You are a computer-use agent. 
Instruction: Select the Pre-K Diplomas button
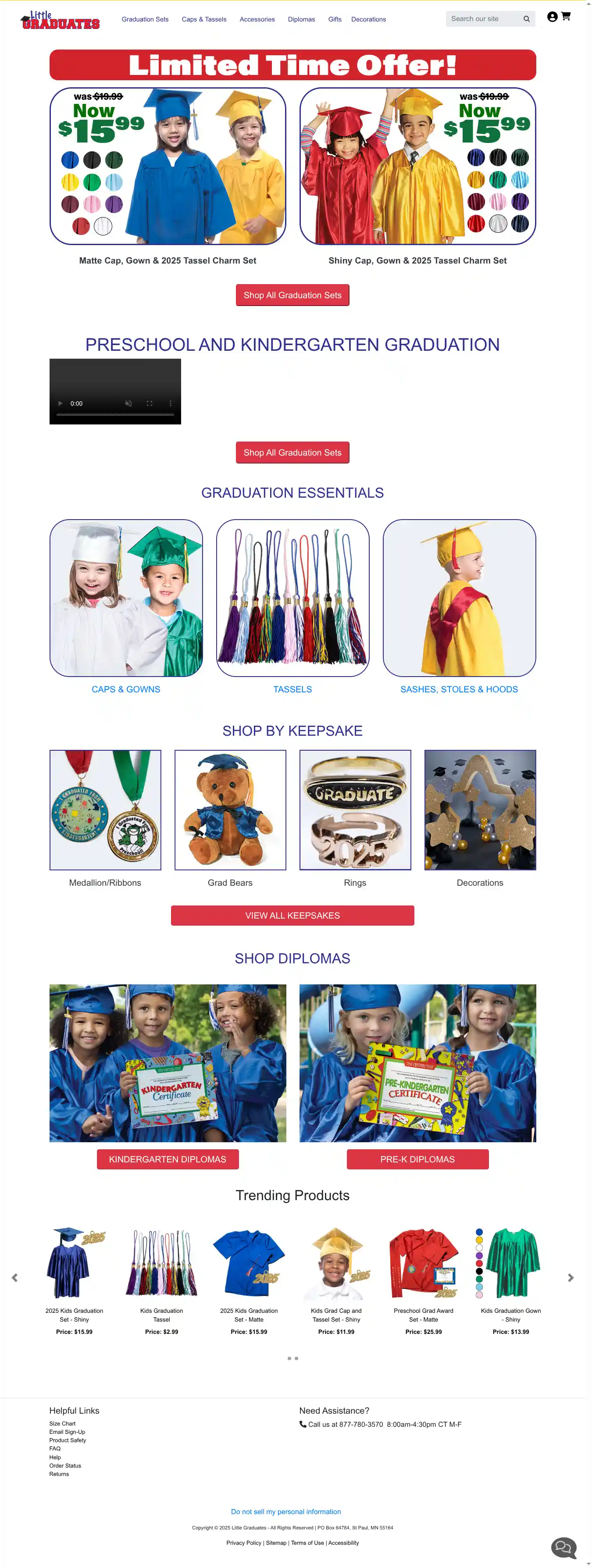417,1159
